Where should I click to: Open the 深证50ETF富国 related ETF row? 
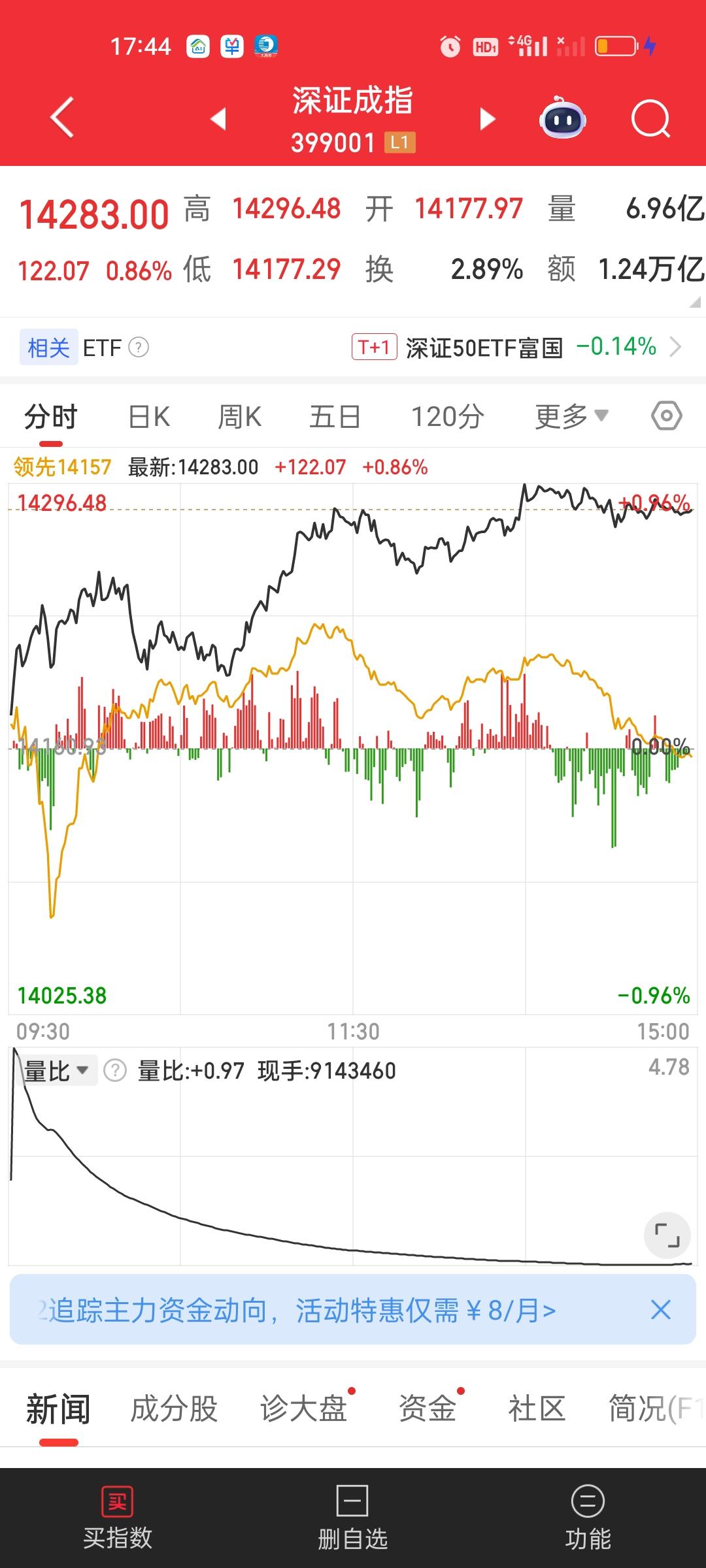[516, 347]
